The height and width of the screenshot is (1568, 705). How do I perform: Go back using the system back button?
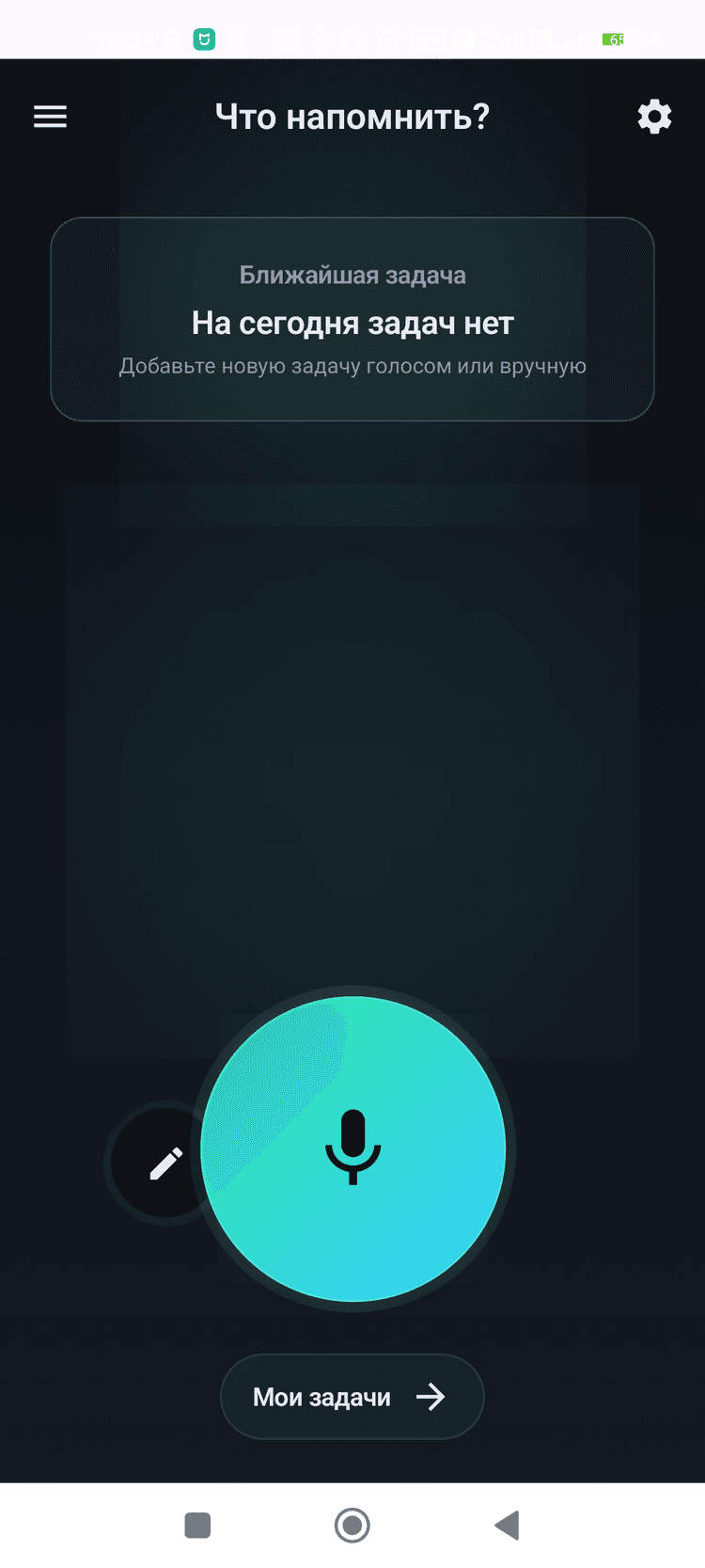pos(508,1525)
